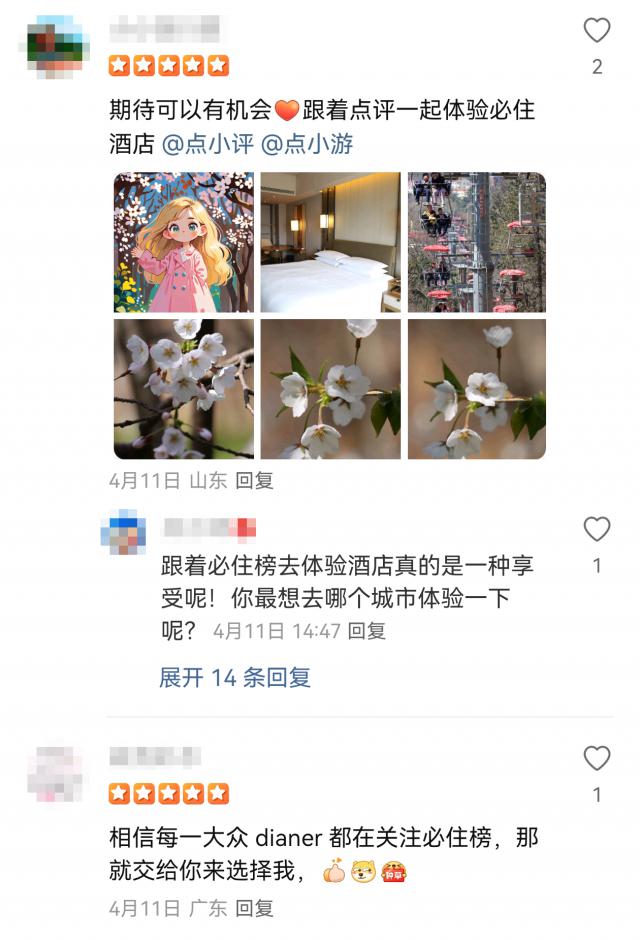The image size is (640, 940).
Task: Like the comment about 体验必住酒店
Action: point(597,31)
